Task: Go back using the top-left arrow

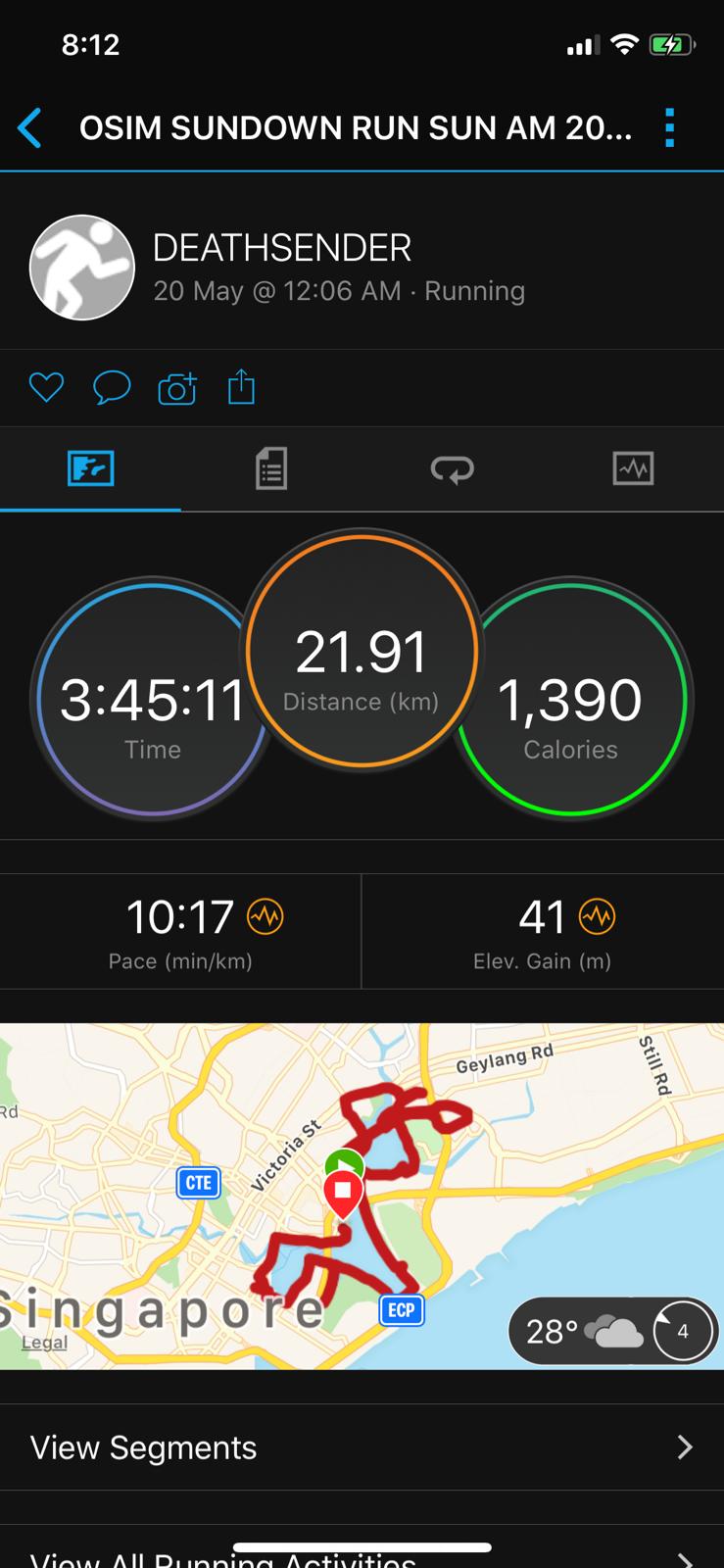Action: pos(31,128)
